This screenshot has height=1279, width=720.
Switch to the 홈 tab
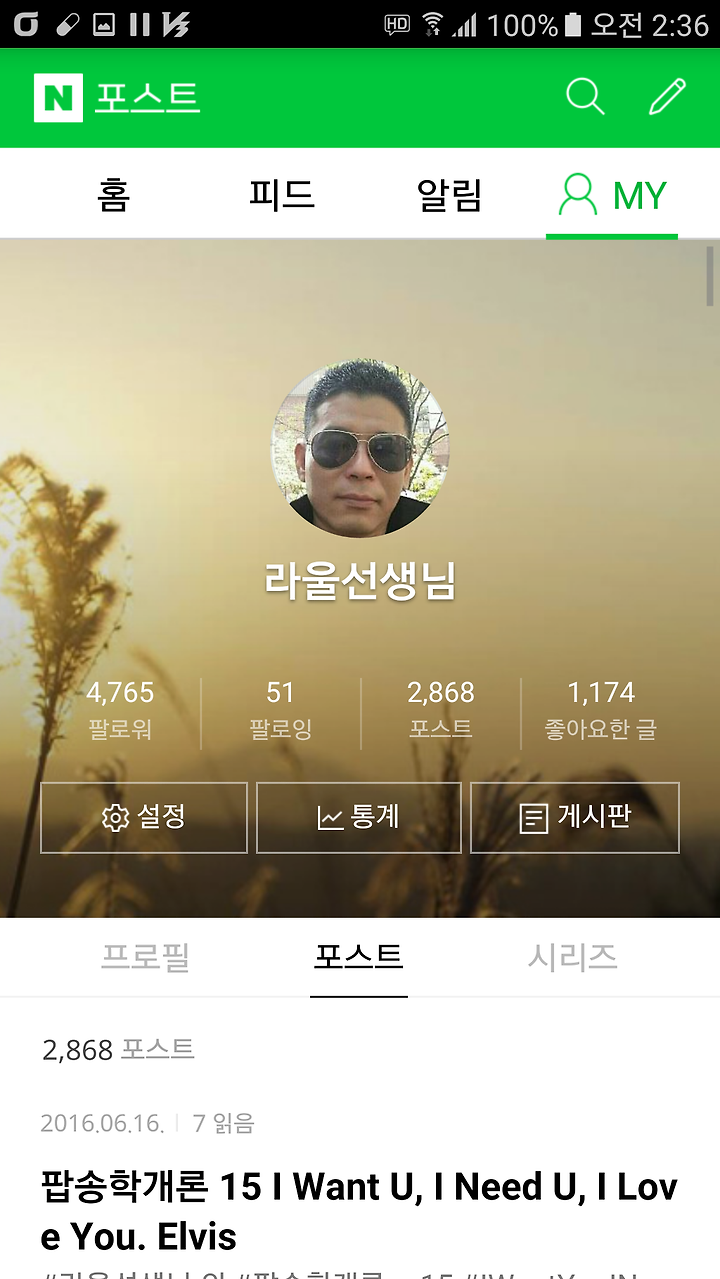pyautogui.click(x=113, y=194)
